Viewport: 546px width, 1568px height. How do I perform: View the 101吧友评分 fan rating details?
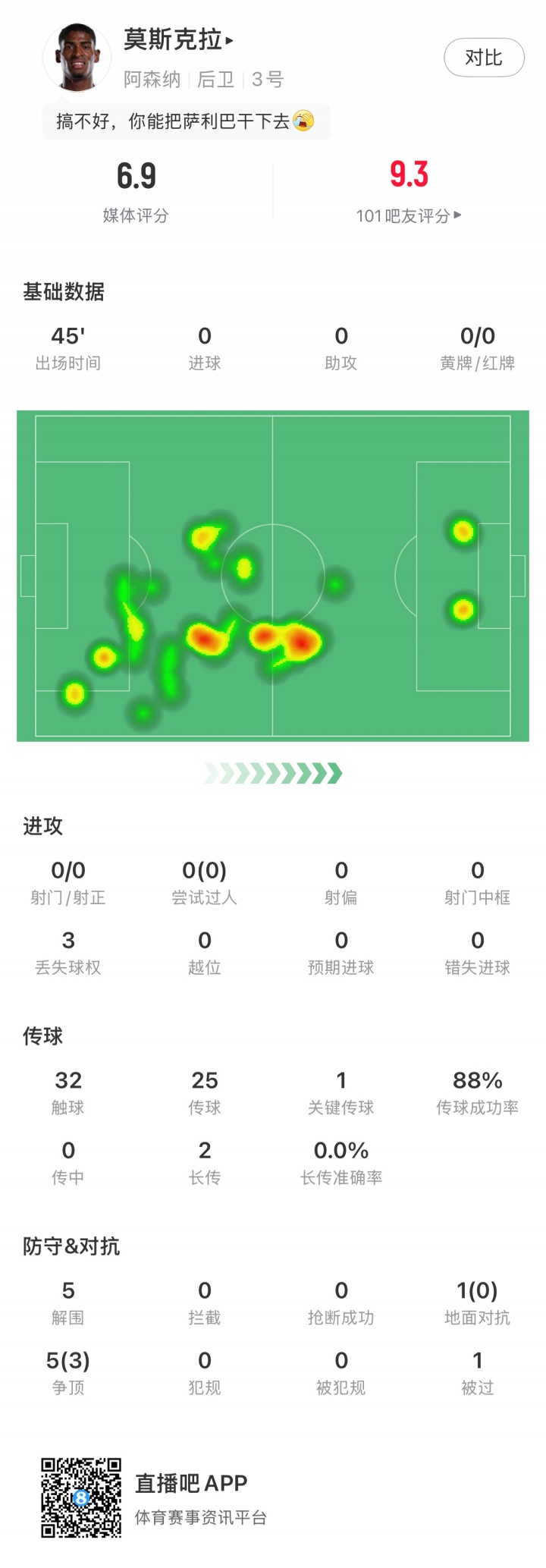409,216
